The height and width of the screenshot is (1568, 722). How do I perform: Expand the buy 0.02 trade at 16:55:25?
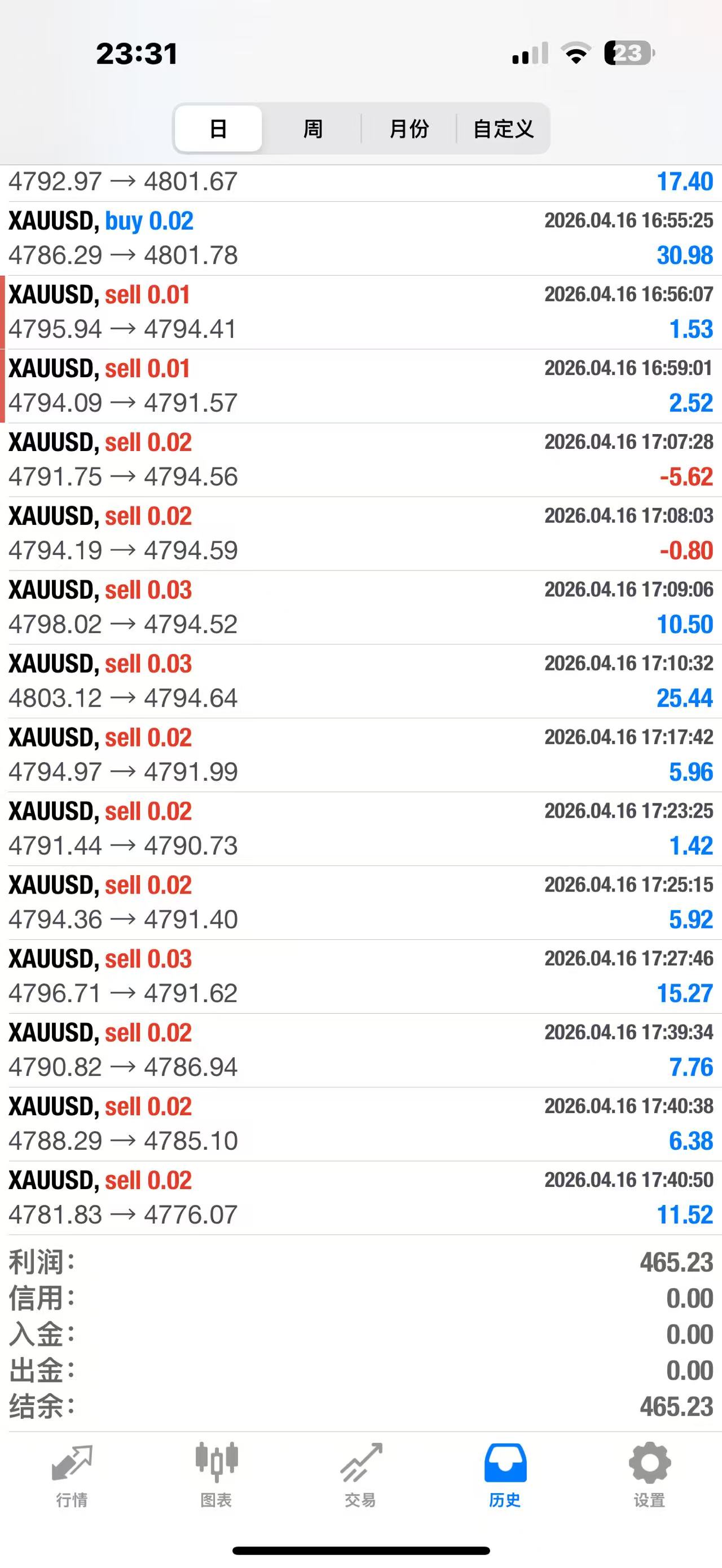(360, 238)
